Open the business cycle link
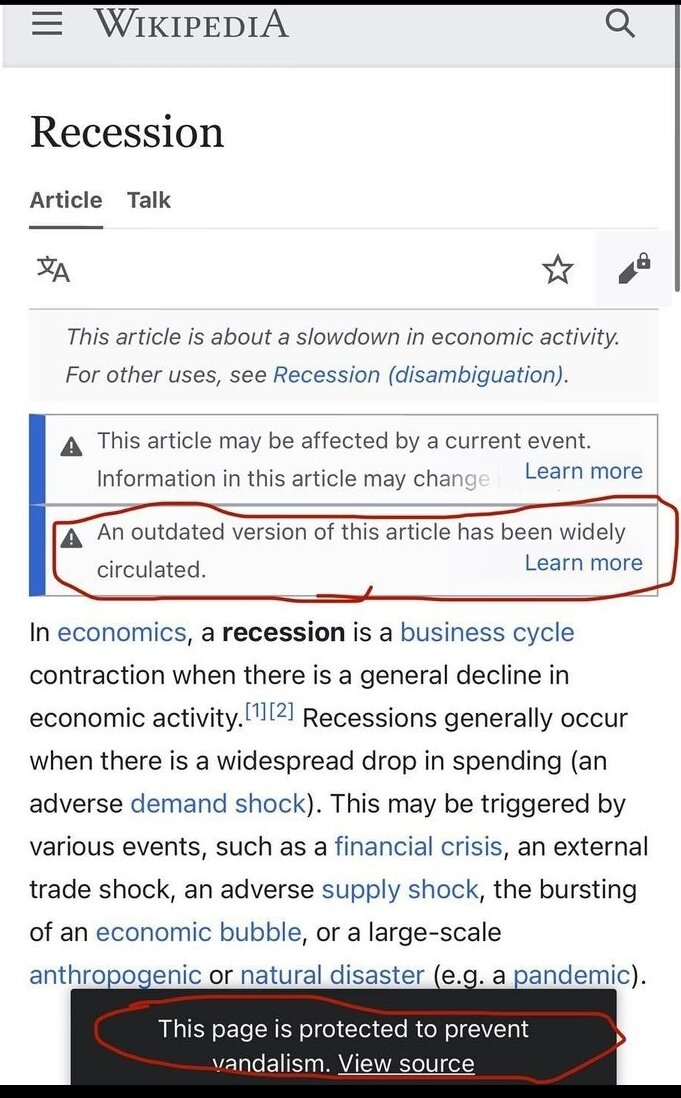Screen dimensions: 681x1098 [487, 632]
